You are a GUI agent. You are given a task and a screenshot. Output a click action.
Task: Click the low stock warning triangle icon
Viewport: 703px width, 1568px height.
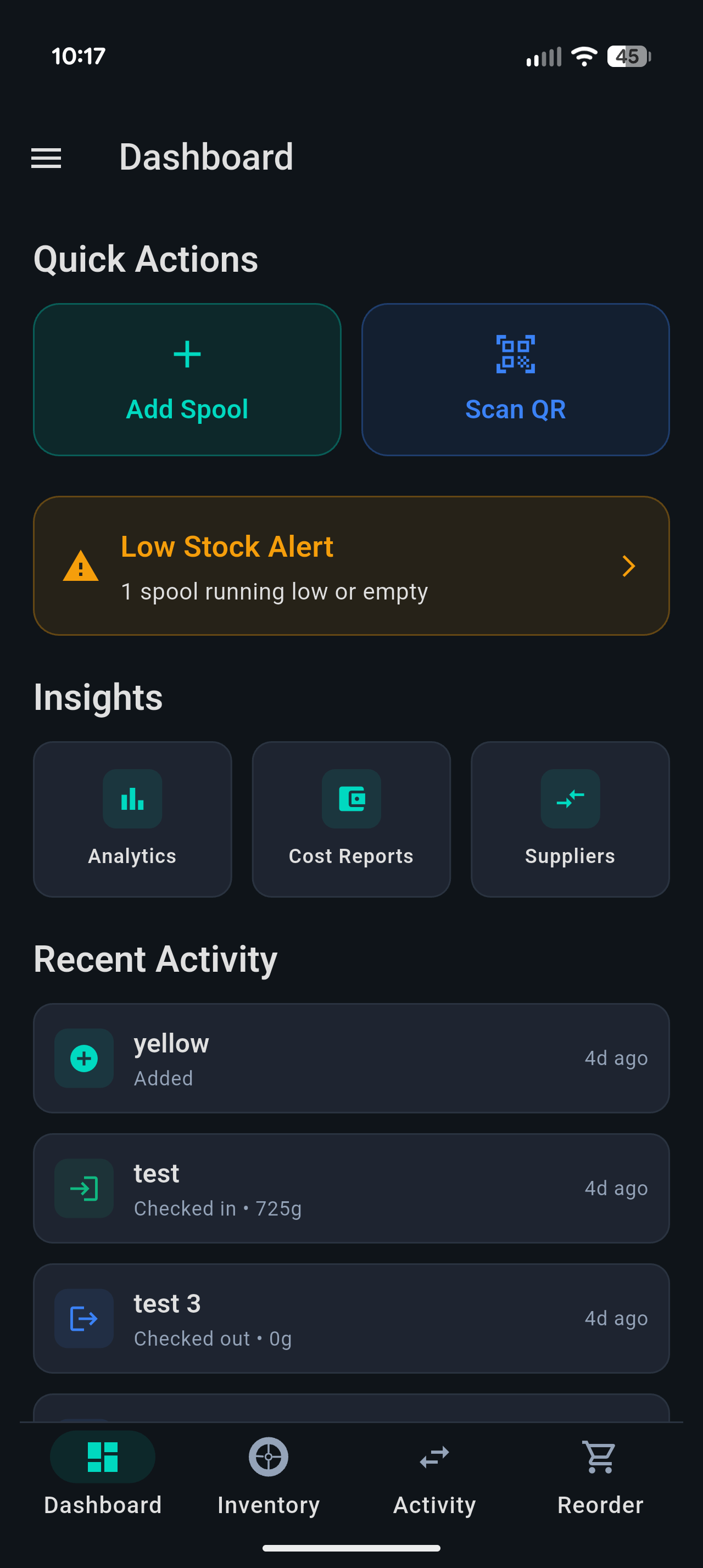pos(81,566)
